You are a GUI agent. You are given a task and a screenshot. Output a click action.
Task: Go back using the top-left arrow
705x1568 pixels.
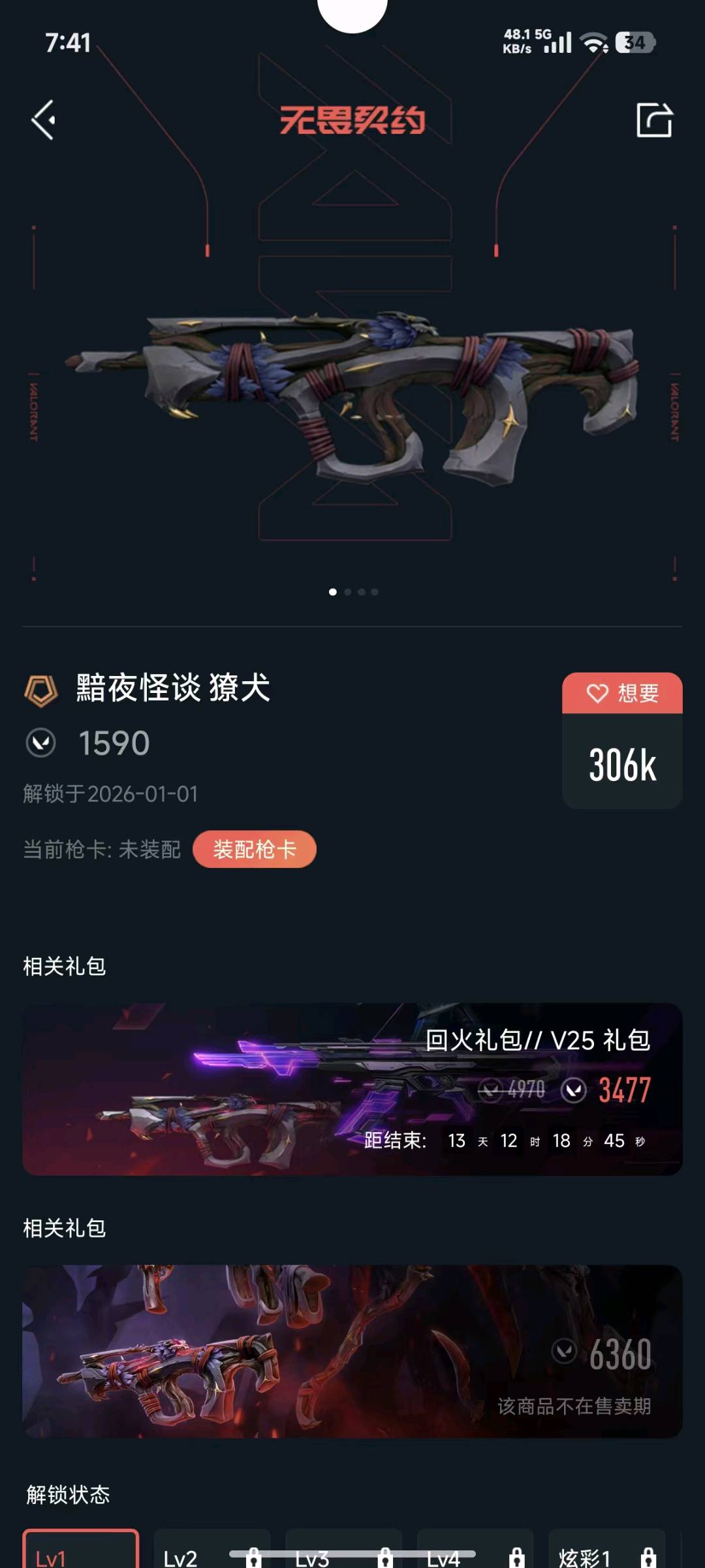(44, 120)
